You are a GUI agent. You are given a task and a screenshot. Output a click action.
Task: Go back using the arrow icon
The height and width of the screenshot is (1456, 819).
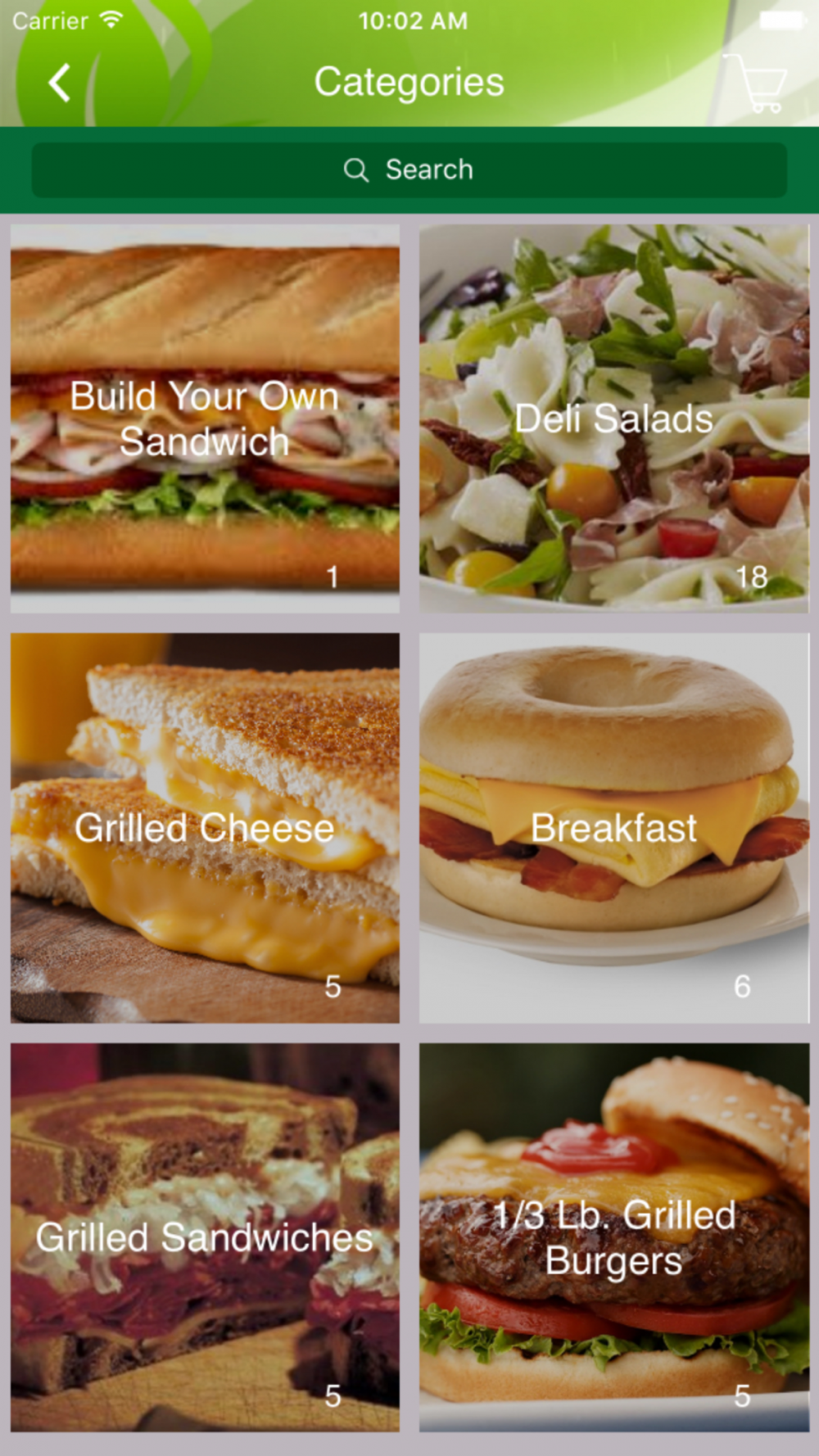pos(59,83)
